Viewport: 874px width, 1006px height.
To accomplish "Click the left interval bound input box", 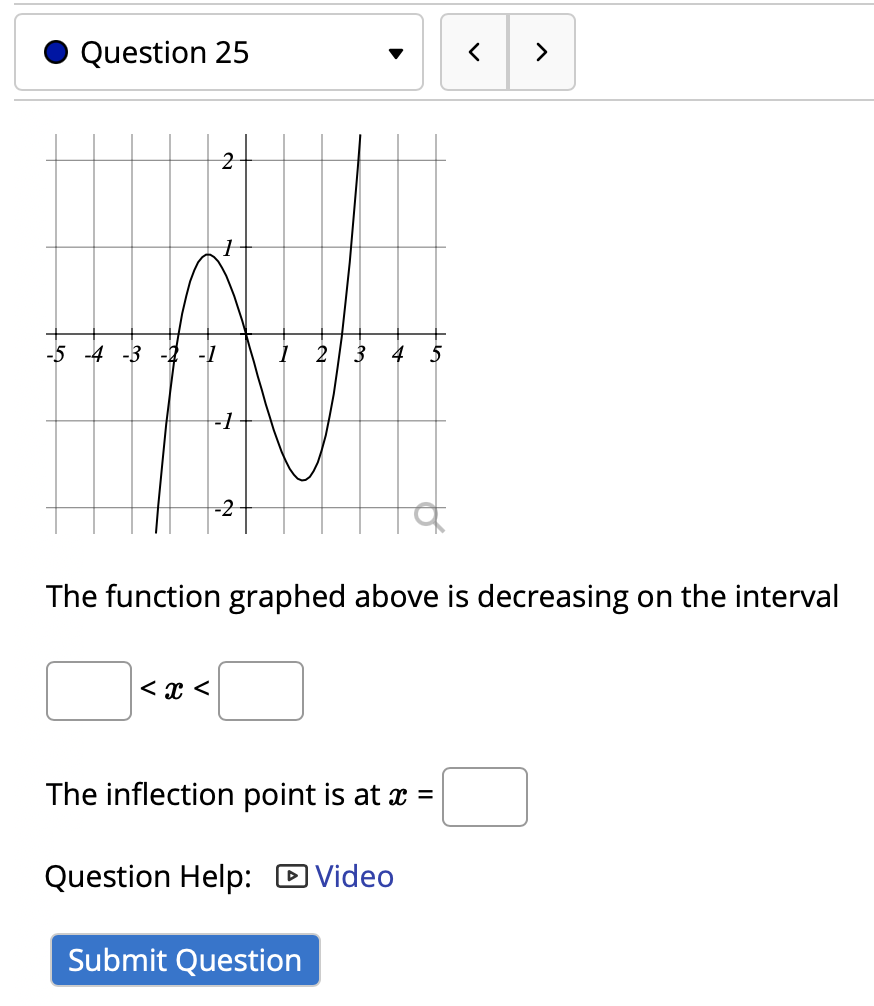I will [x=89, y=690].
